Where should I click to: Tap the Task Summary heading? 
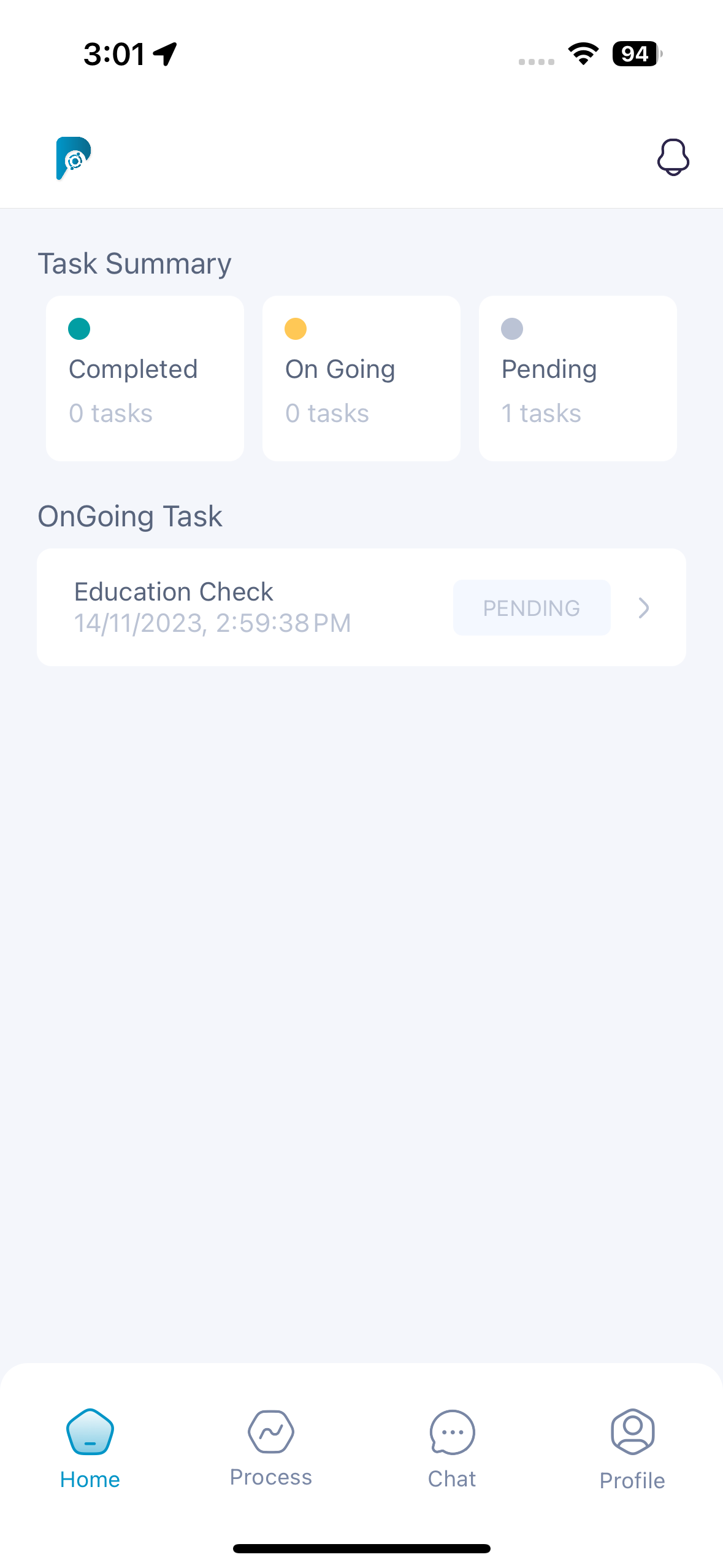134,263
